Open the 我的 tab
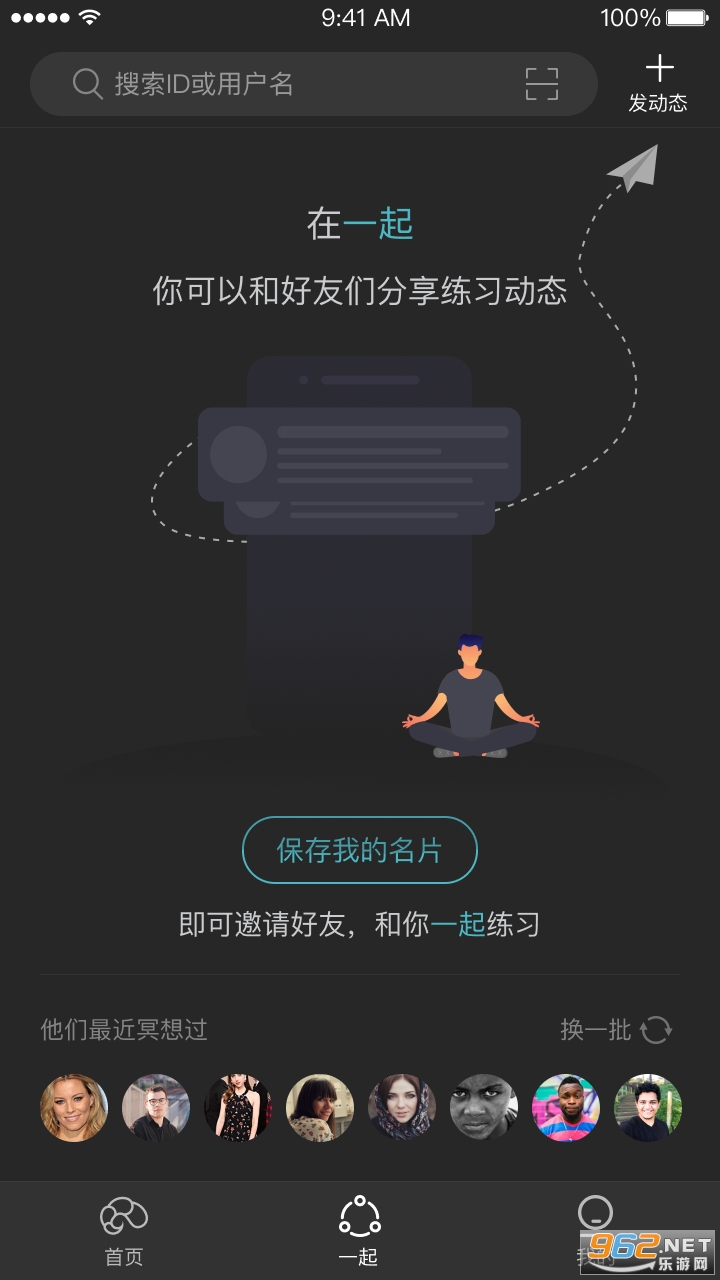Screen dimensions: 720x1280 (x=597, y=1228)
